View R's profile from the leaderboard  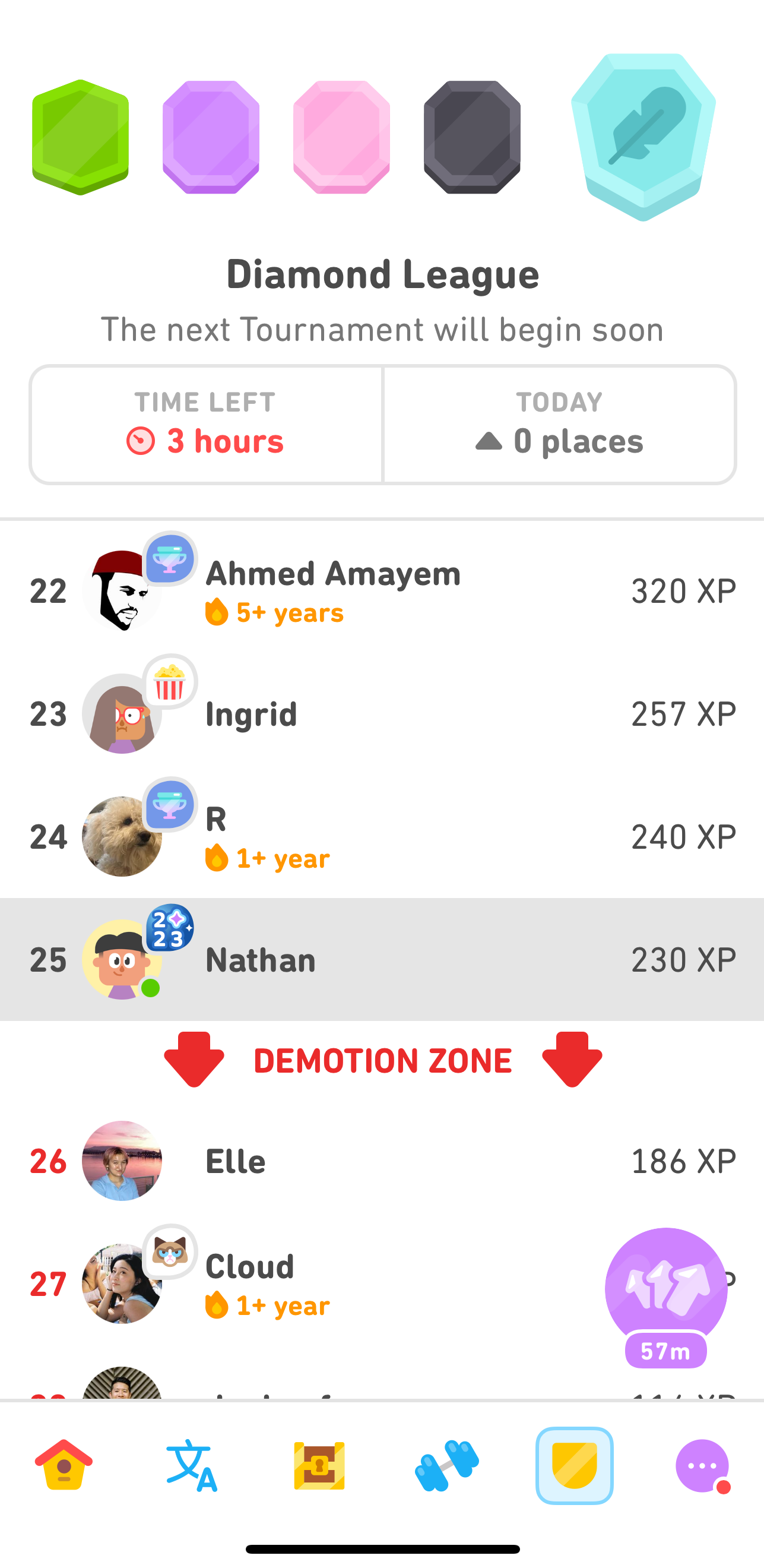click(x=382, y=837)
